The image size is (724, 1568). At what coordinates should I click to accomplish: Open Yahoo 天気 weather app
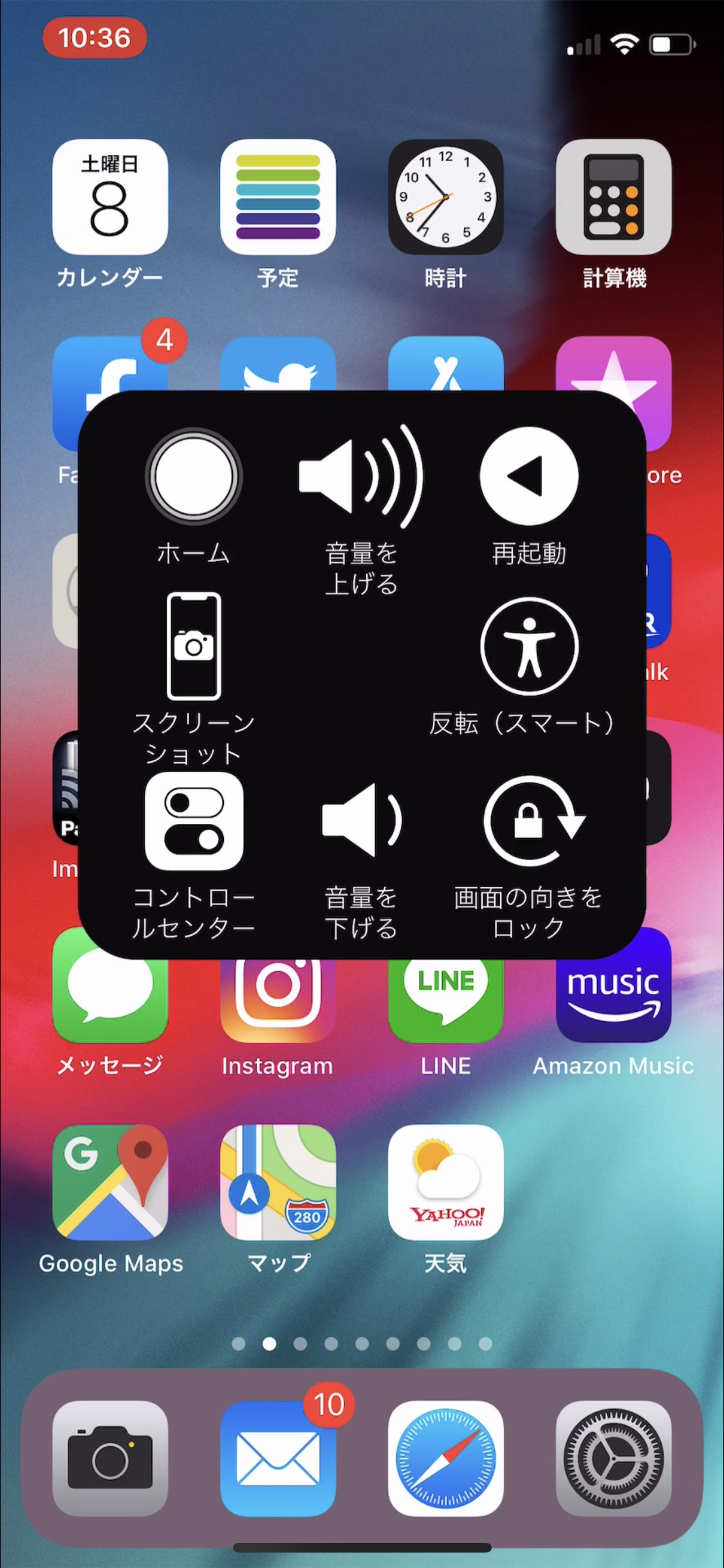pyautogui.click(x=445, y=1182)
